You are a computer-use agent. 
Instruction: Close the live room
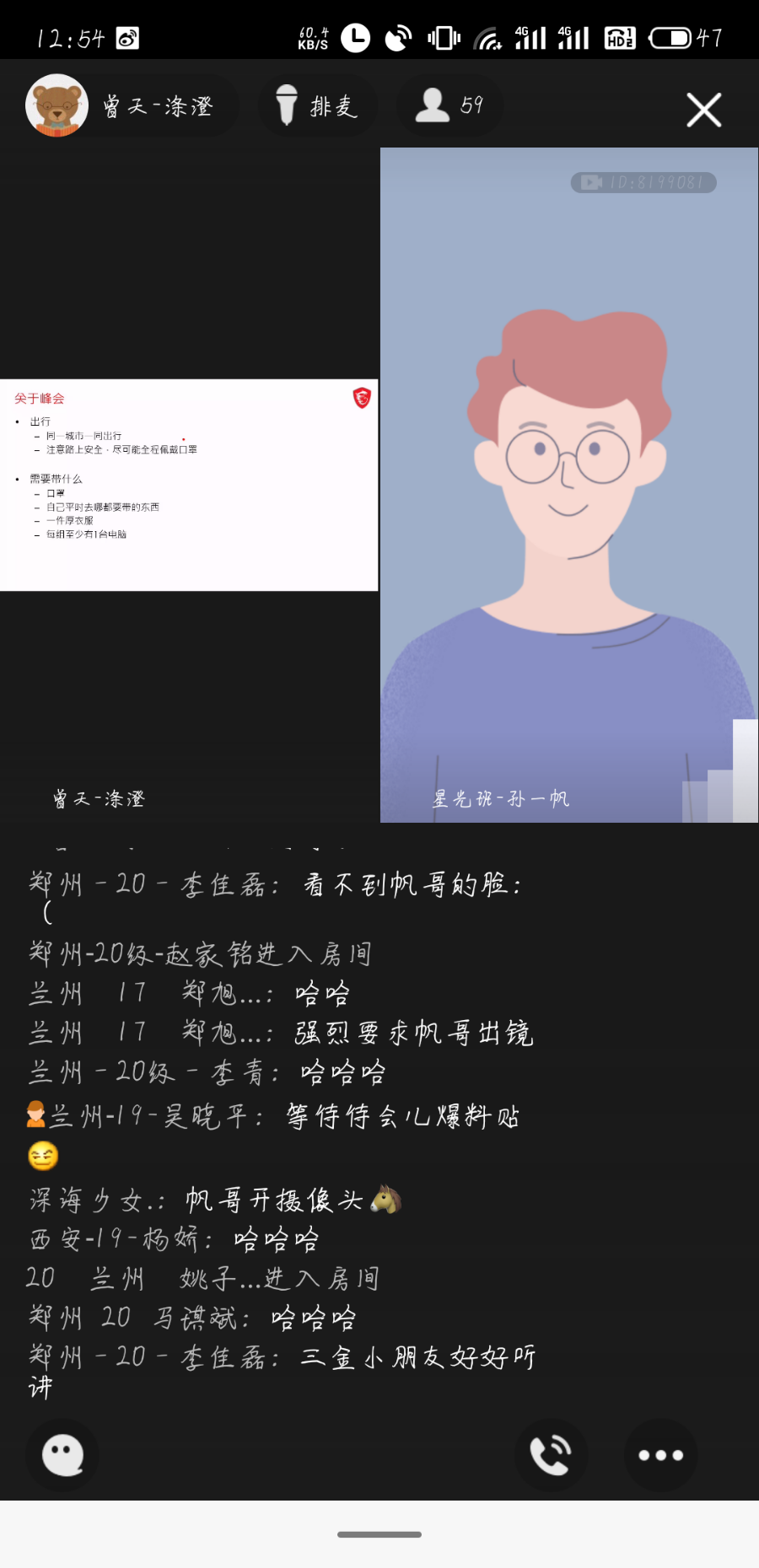pyautogui.click(x=703, y=110)
